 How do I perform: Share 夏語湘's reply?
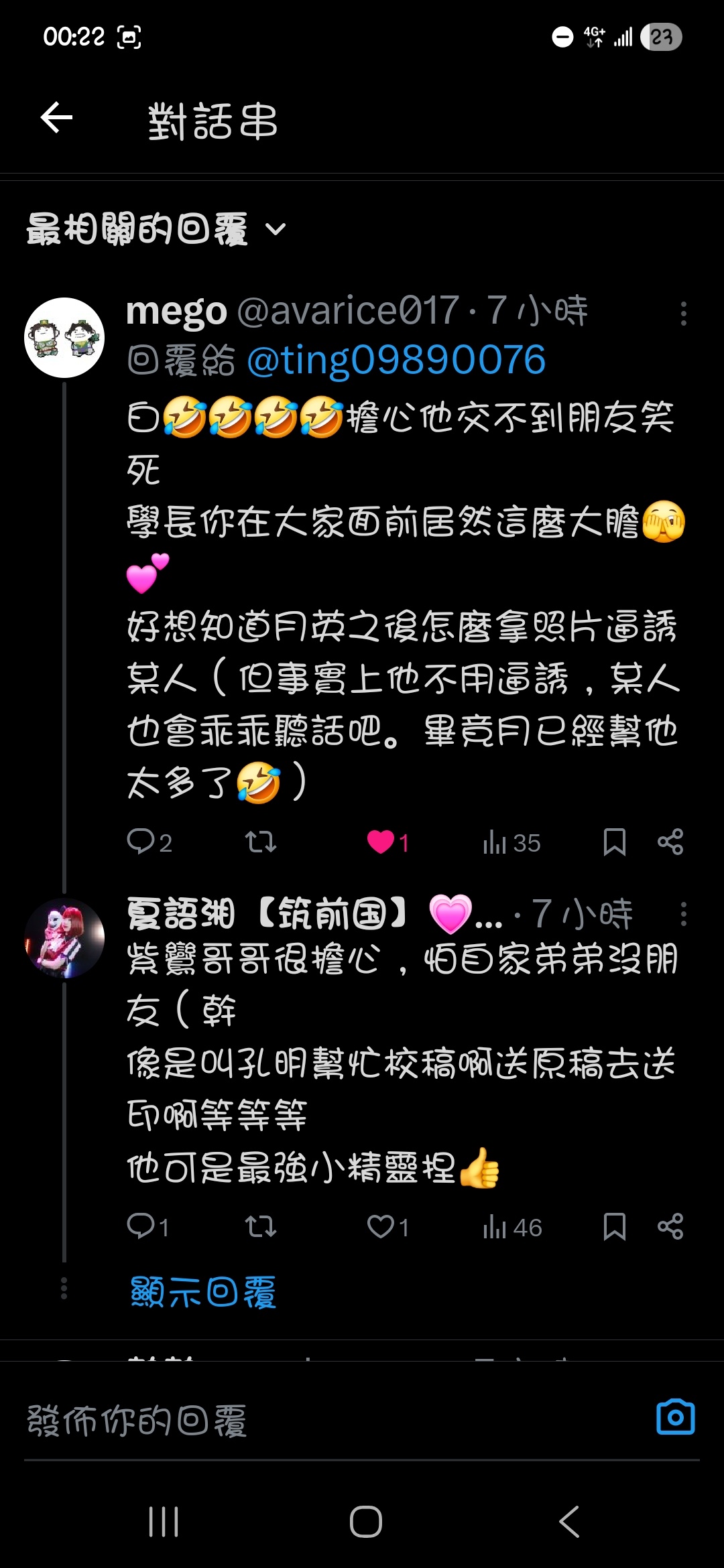click(670, 1226)
